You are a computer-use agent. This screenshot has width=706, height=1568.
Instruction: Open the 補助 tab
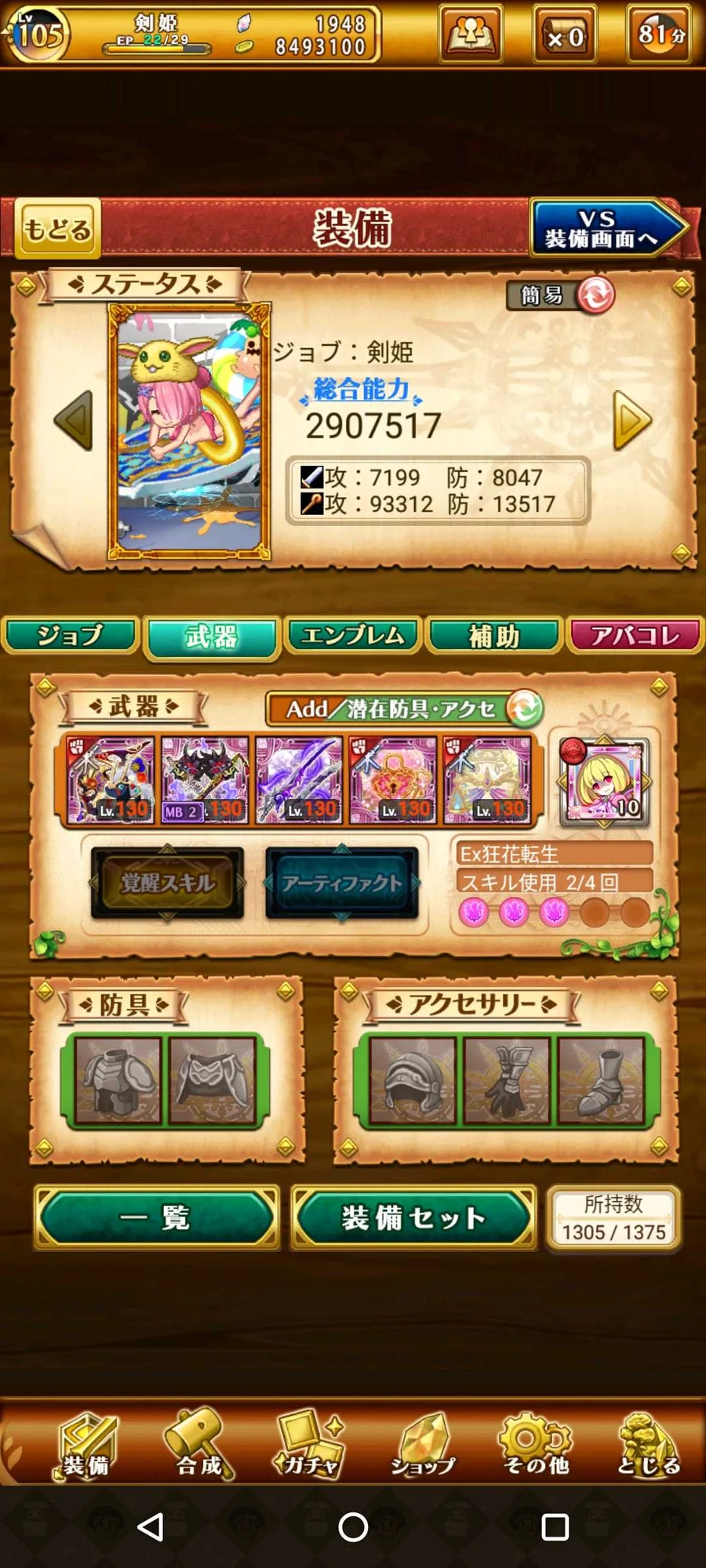494,635
